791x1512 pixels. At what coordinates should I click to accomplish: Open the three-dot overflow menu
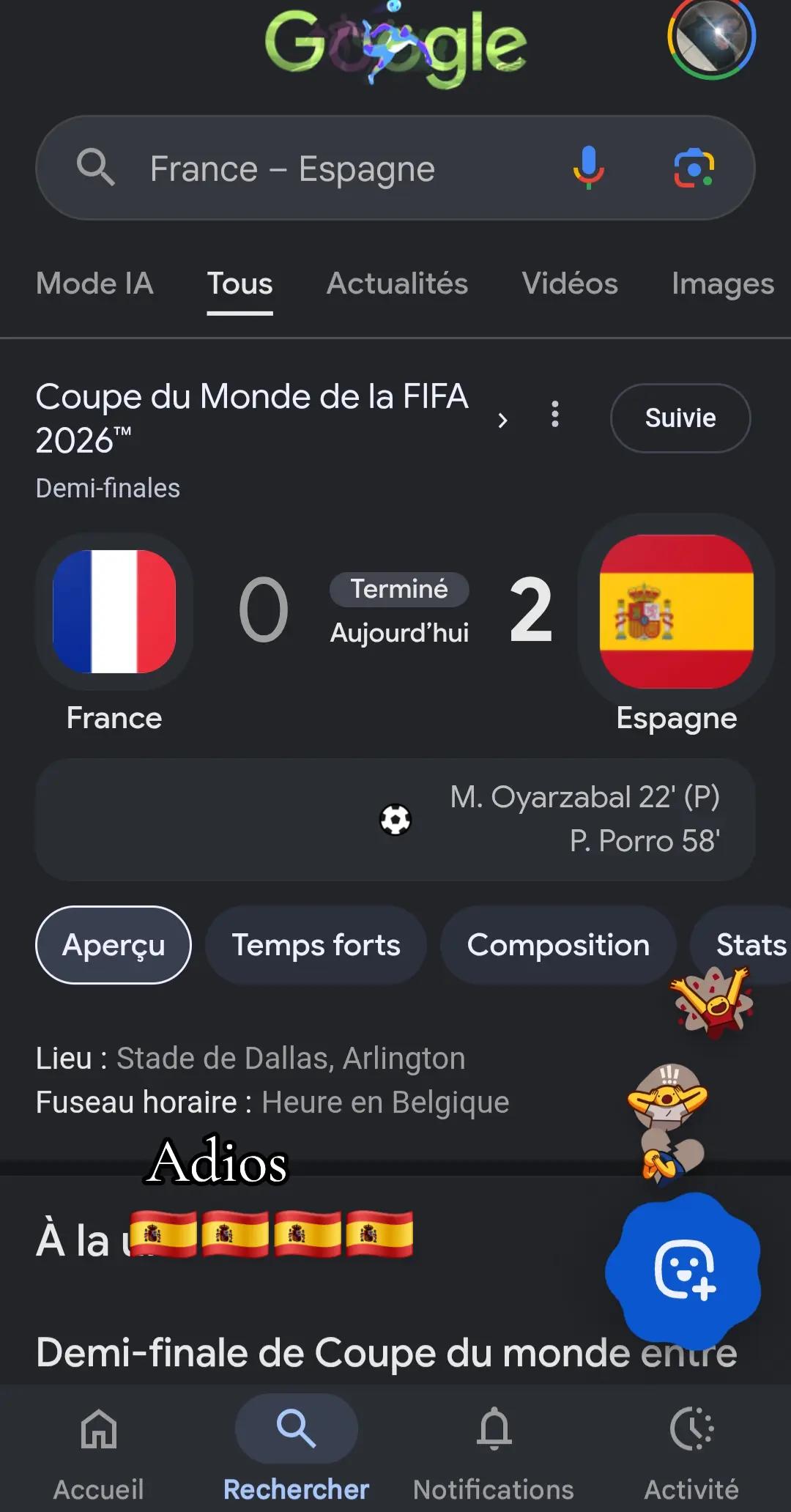point(555,415)
